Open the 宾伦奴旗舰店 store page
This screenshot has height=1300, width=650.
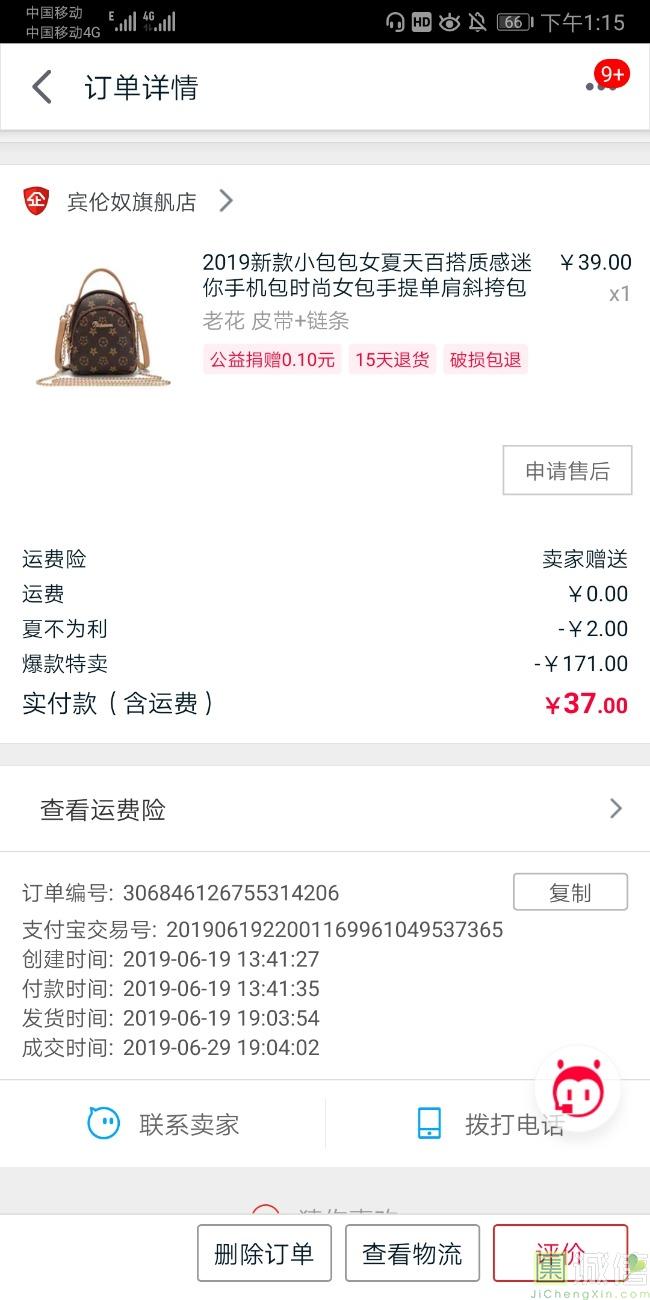coord(131,202)
